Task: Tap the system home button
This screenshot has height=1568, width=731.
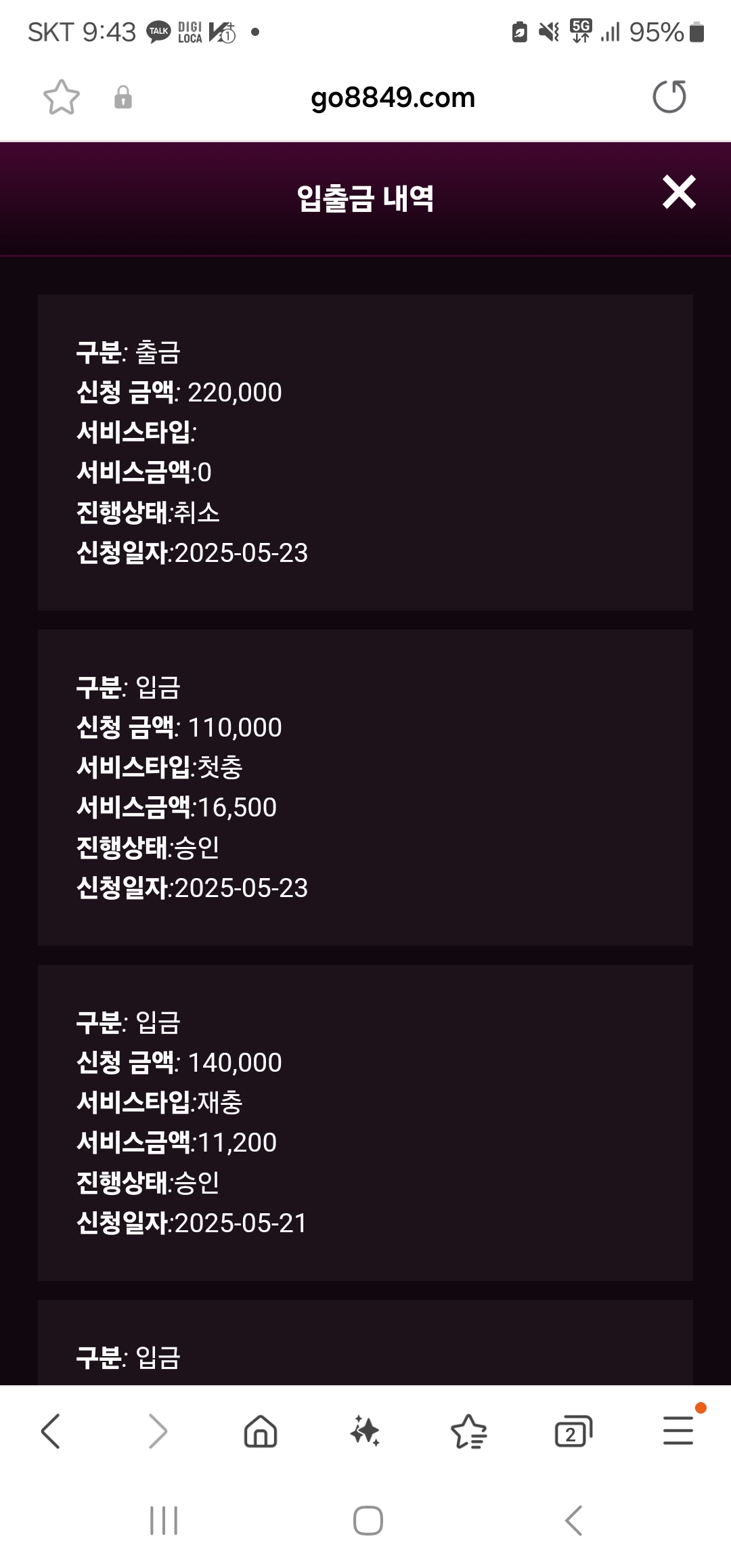Action: pos(368,1521)
